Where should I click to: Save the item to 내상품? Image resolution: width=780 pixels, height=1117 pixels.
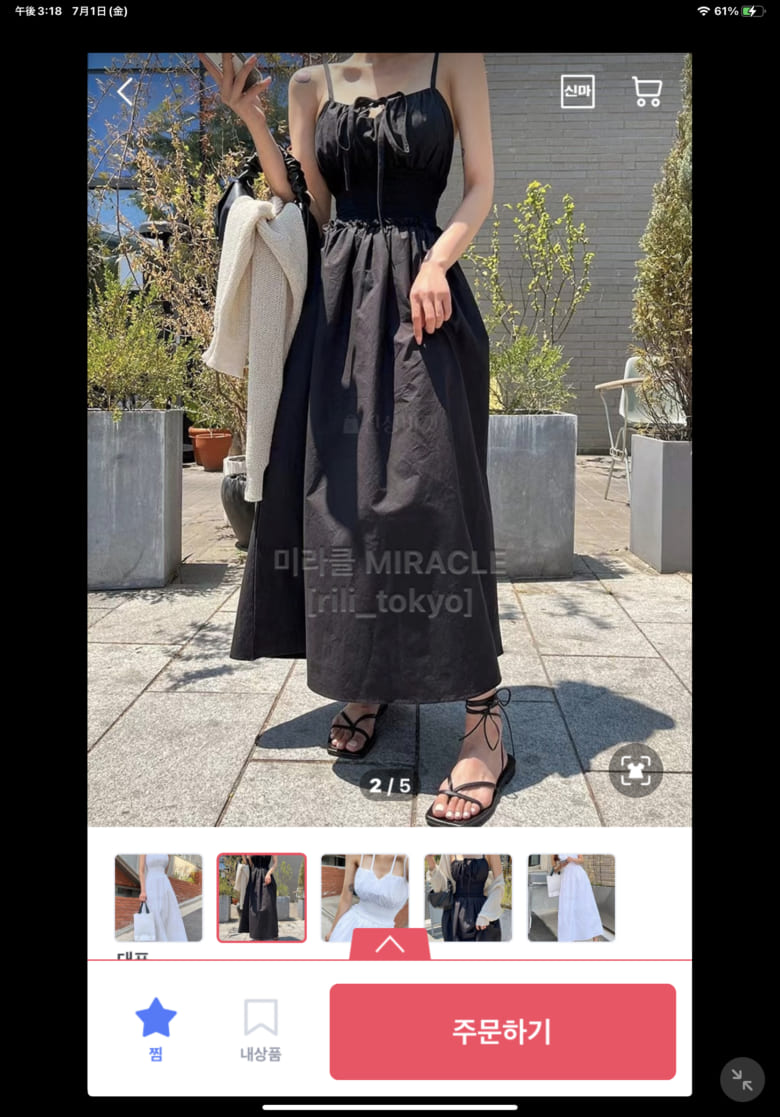pos(261,1029)
